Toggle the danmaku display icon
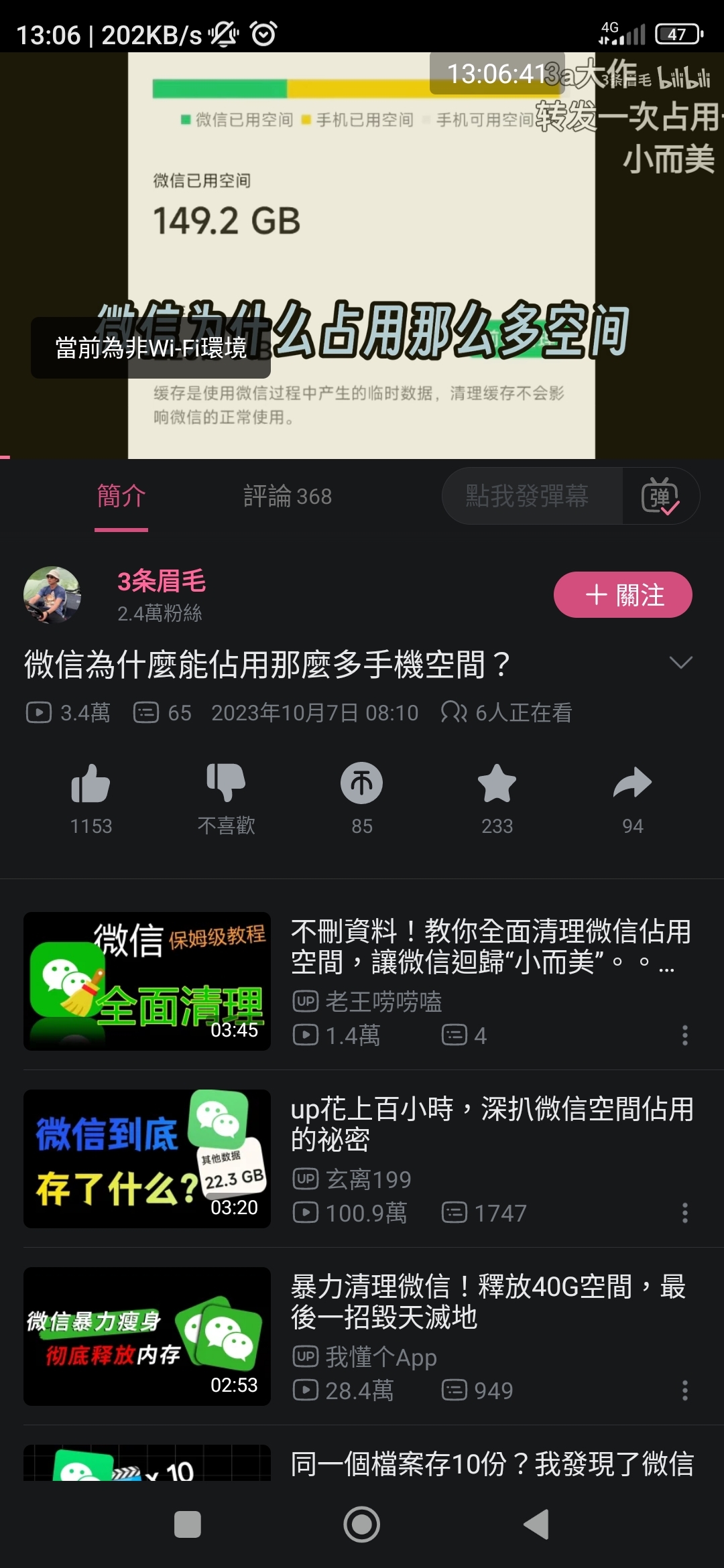 tap(660, 497)
